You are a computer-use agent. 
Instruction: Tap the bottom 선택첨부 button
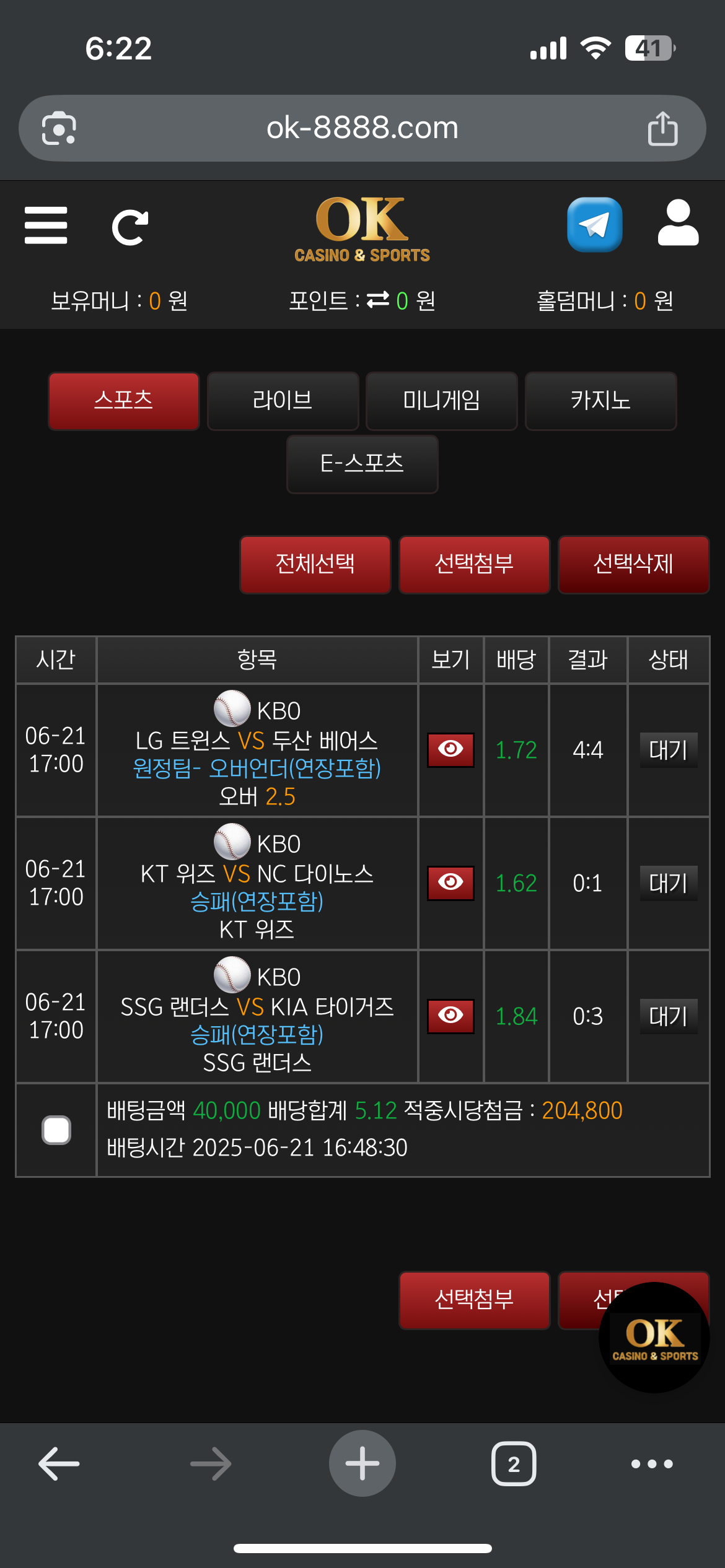(x=474, y=1300)
